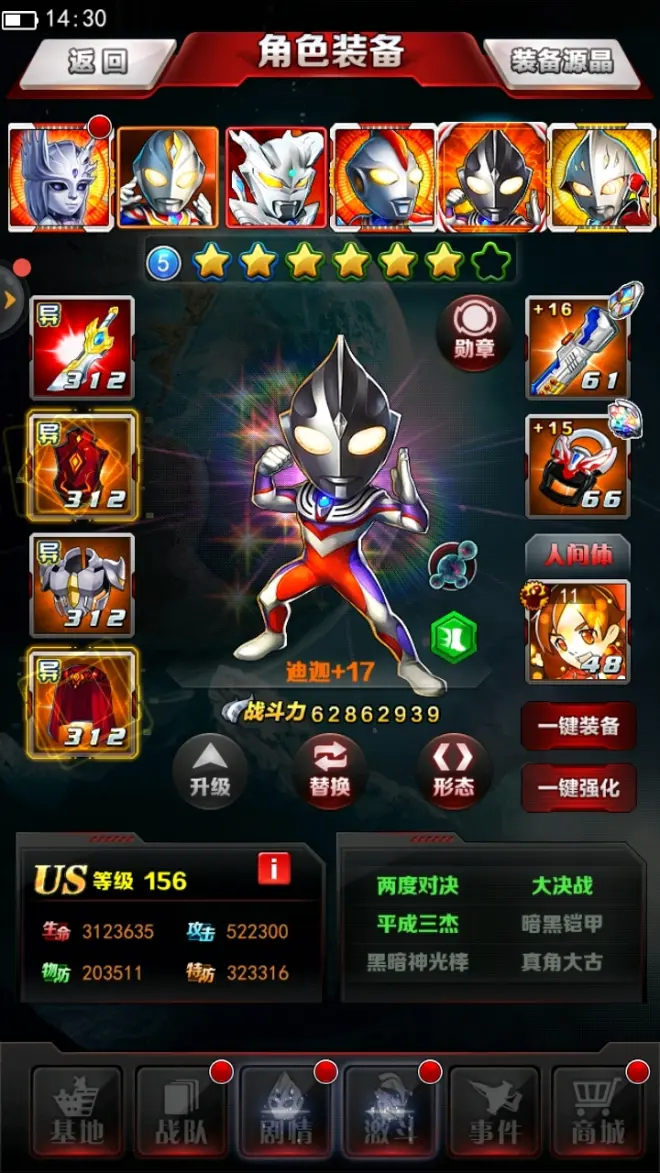Image resolution: width=660 pixels, height=1173 pixels.
Task: Tap the 一键装备 button
Action: 578,727
